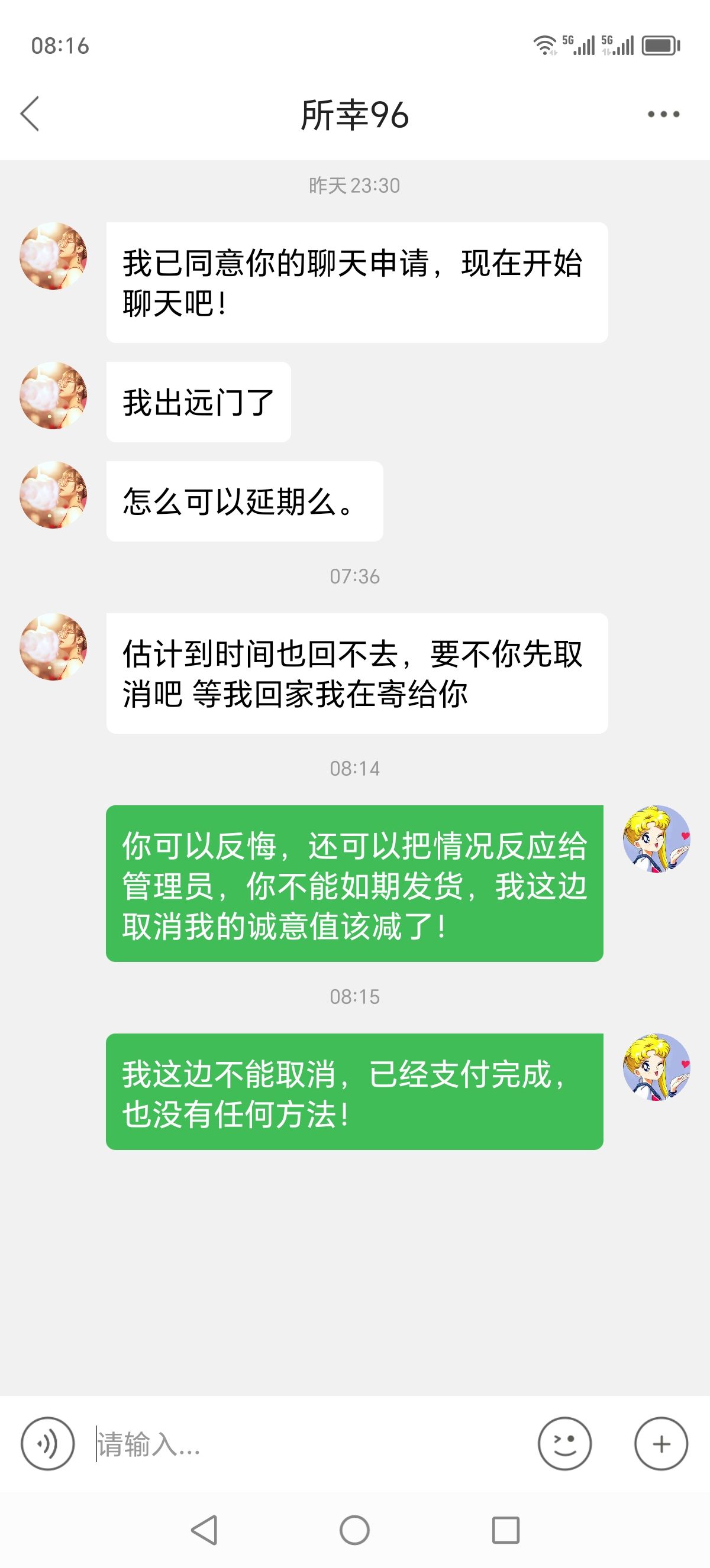Tap my avatar beside 我这边不能取消 message
This screenshot has width=710, height=1568.
[x=656, y=1067]
